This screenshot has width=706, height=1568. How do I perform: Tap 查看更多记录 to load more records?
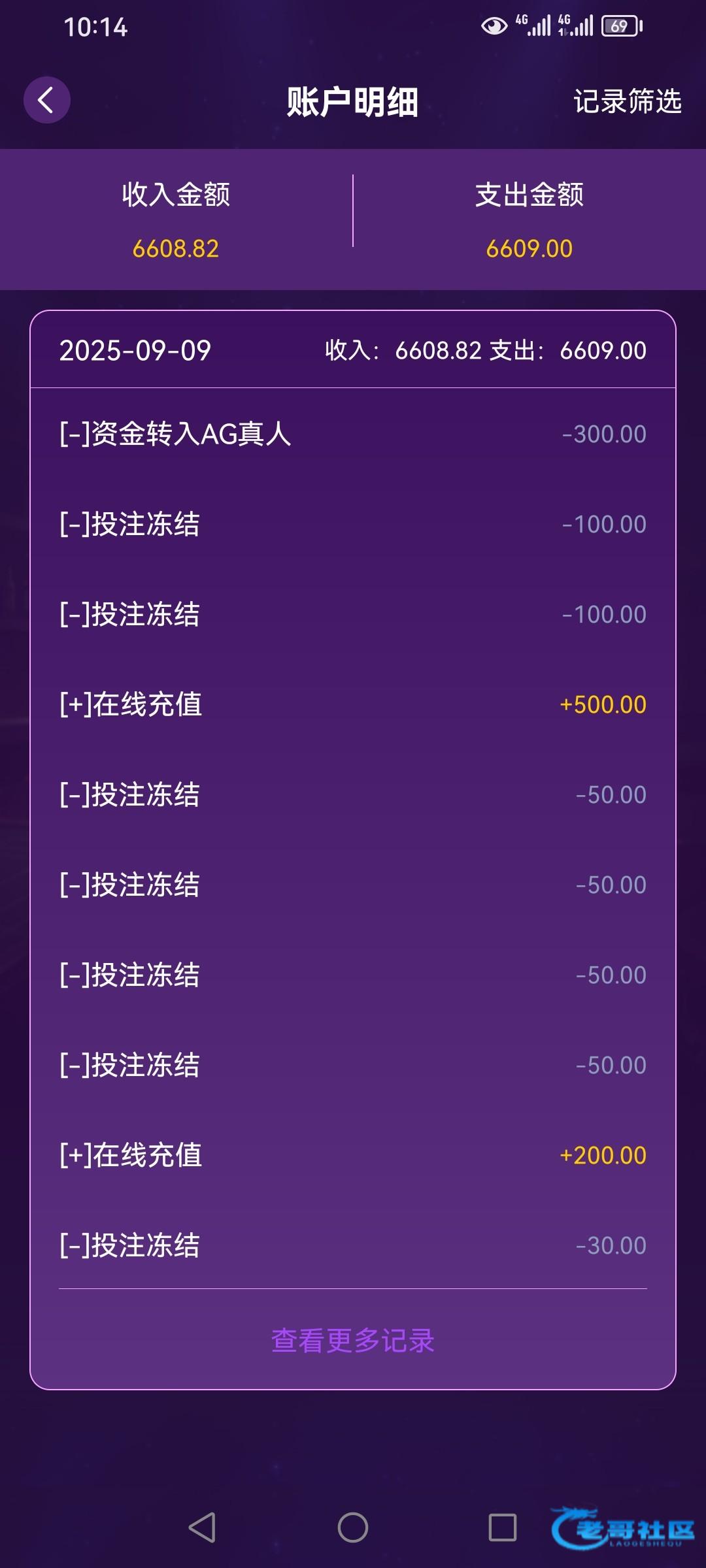[353, 1341]
